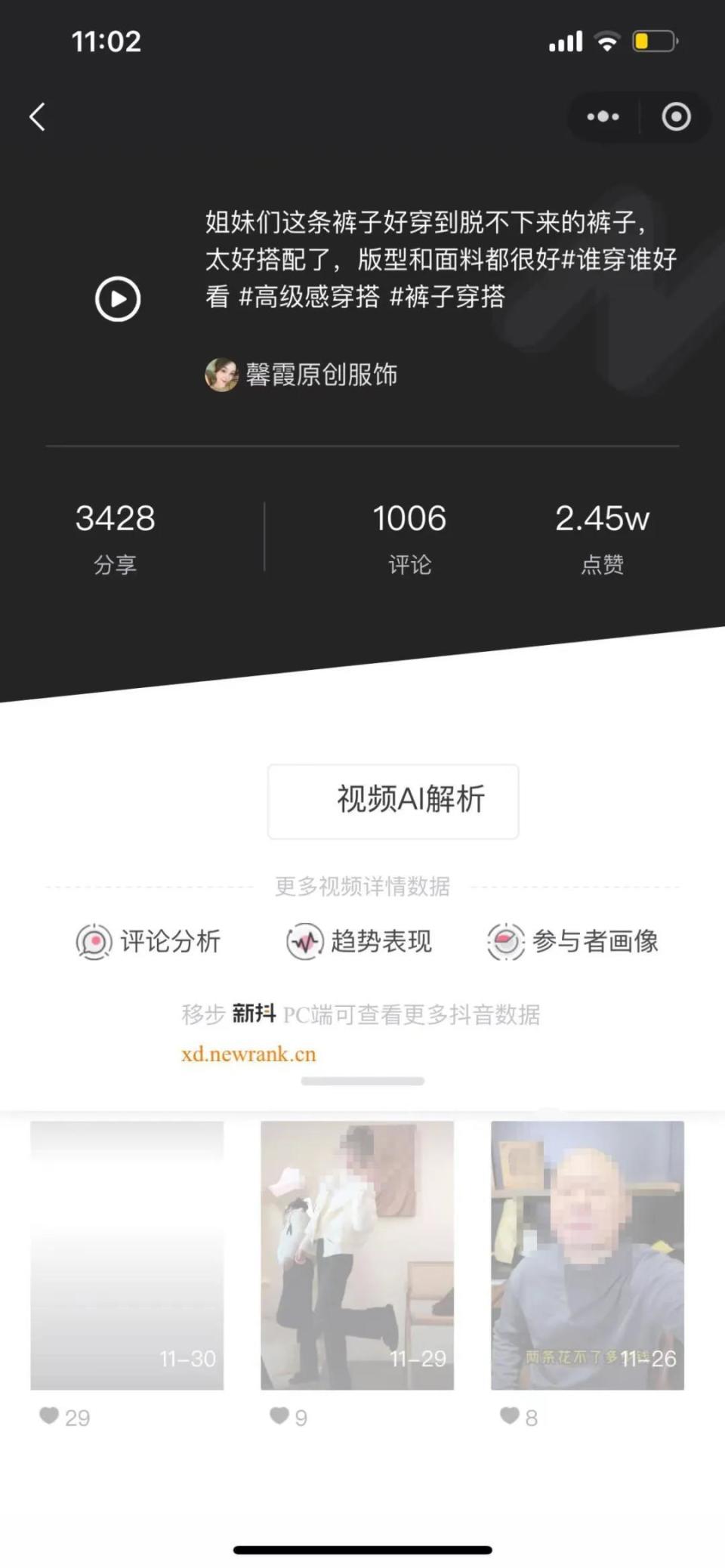Tap the 视频AI解析 button
The width and height of the screenshot is (725, 1568).
point(393,801)
